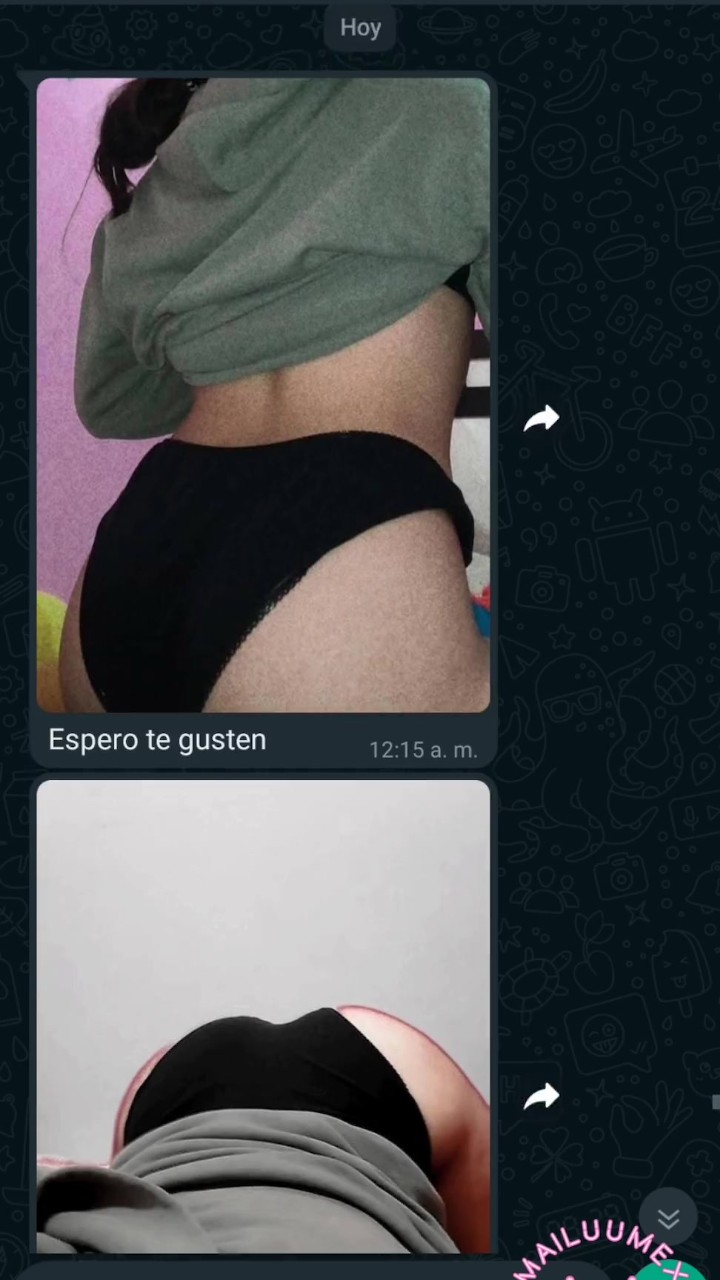Forward the second photo message
Image resolution: width=720 pixels, height=1280 pixels.
[x=541, y=1097]
